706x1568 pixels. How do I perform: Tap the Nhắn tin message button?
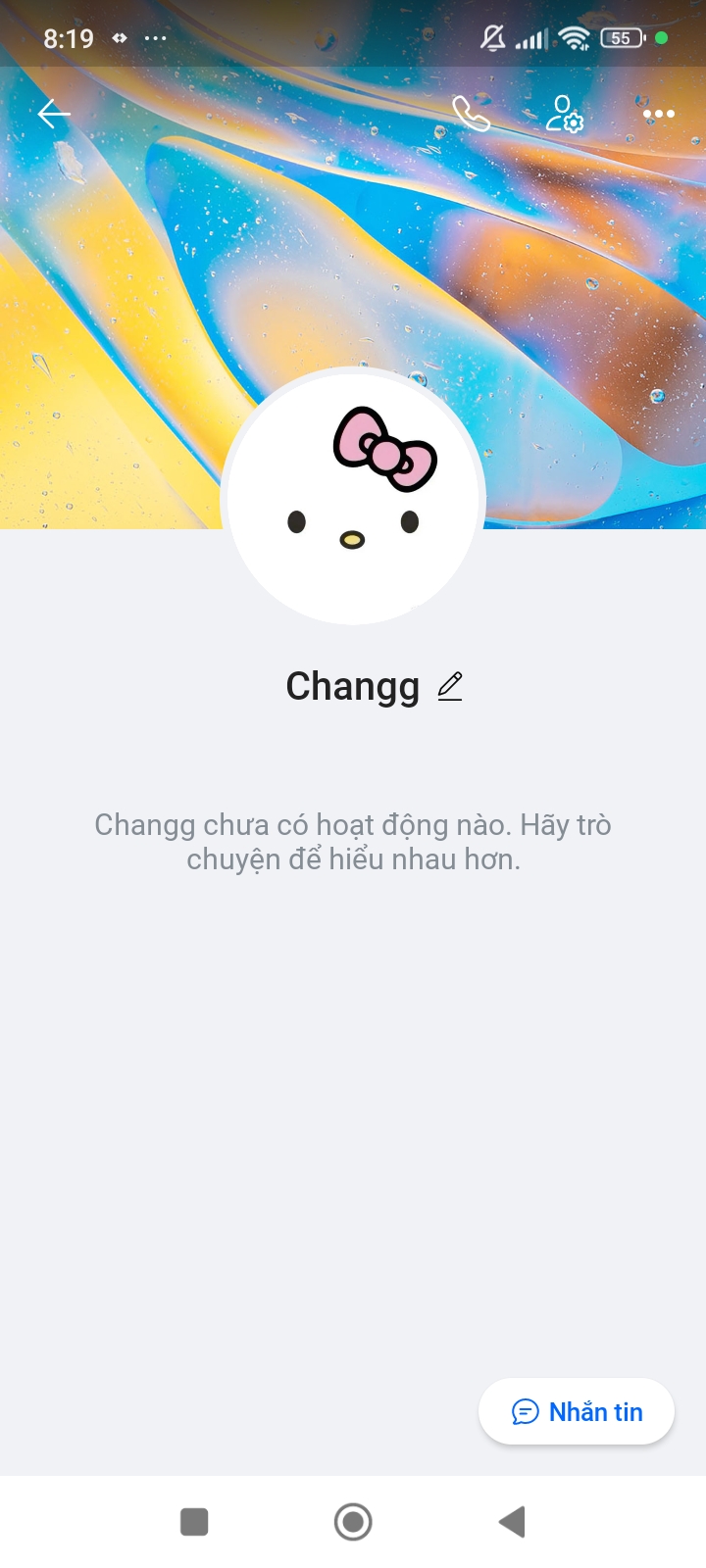(577, 1412)
